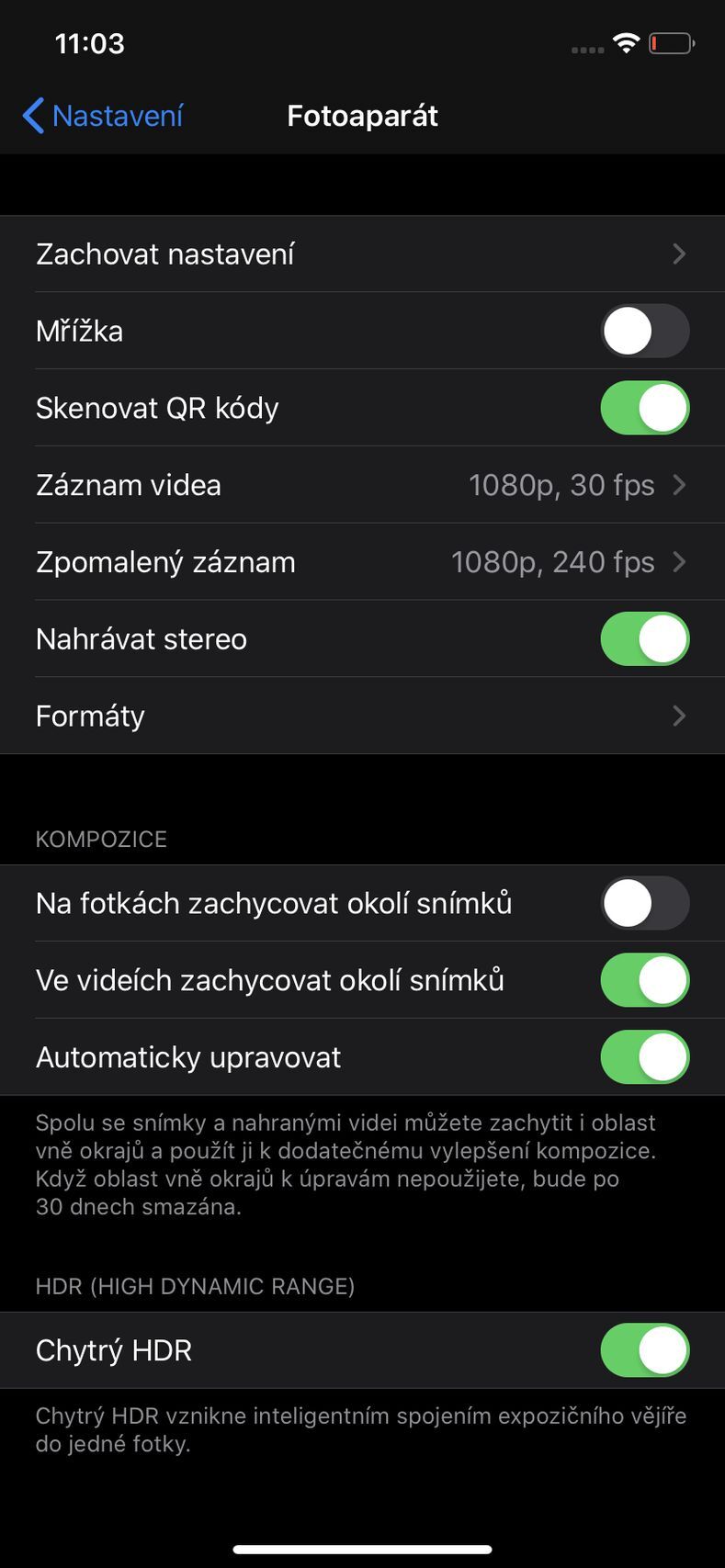Image resolution: width=725 pixels, height=1568 pixels.
Task: Open Zachovat nastavení settings
Action: tap(362, 254)
